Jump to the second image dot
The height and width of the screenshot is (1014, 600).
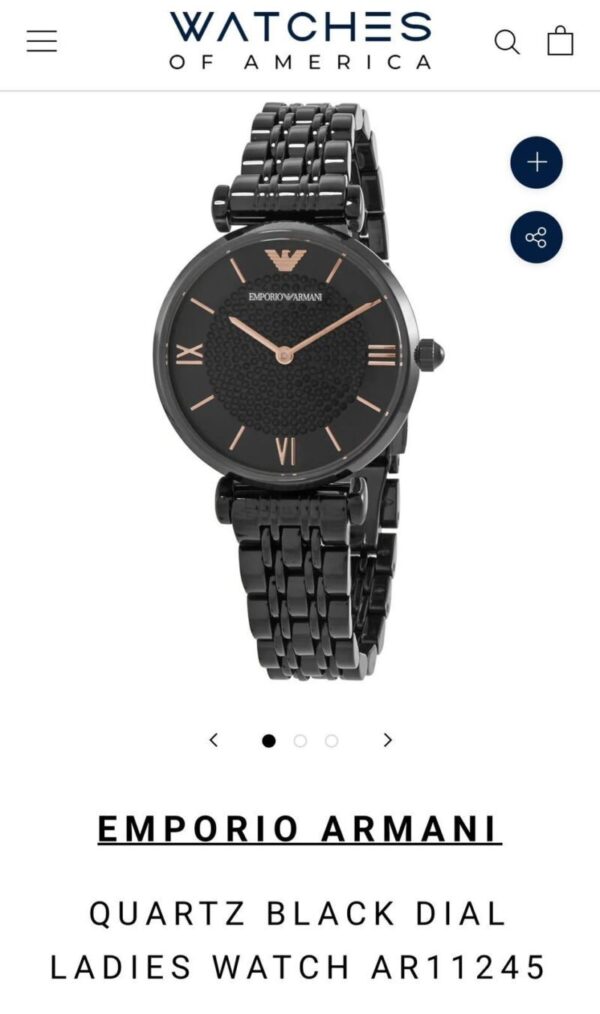[300, 741]
